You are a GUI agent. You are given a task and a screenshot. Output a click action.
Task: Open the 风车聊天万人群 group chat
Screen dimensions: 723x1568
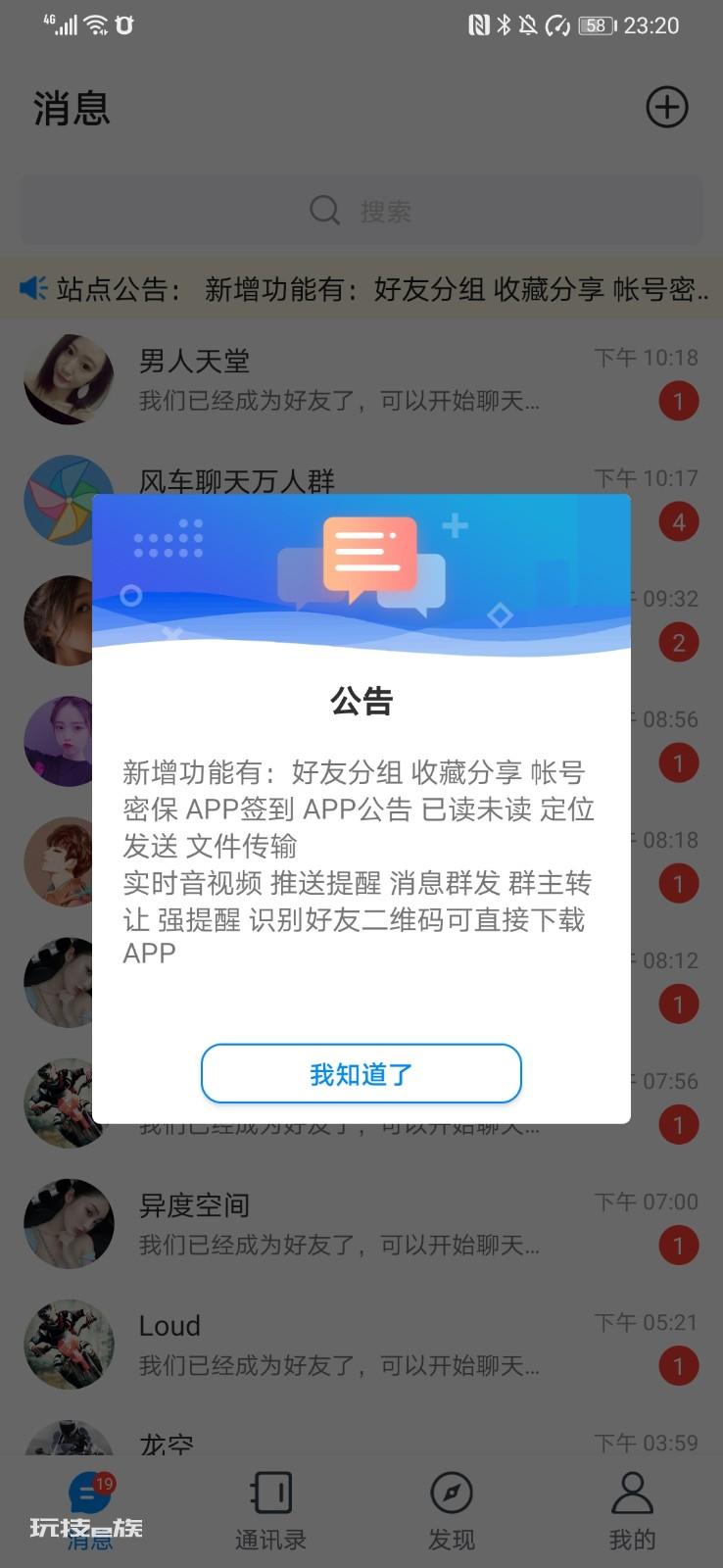point(361,480)
